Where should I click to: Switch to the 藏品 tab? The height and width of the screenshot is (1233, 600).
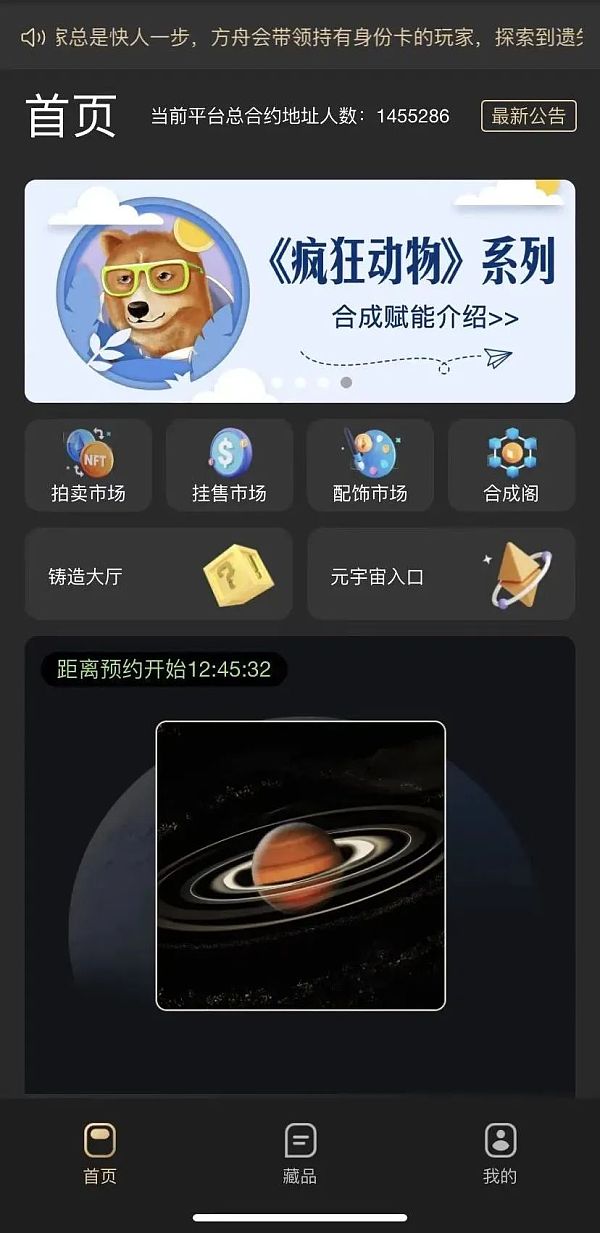click(x=299, y=1153)
